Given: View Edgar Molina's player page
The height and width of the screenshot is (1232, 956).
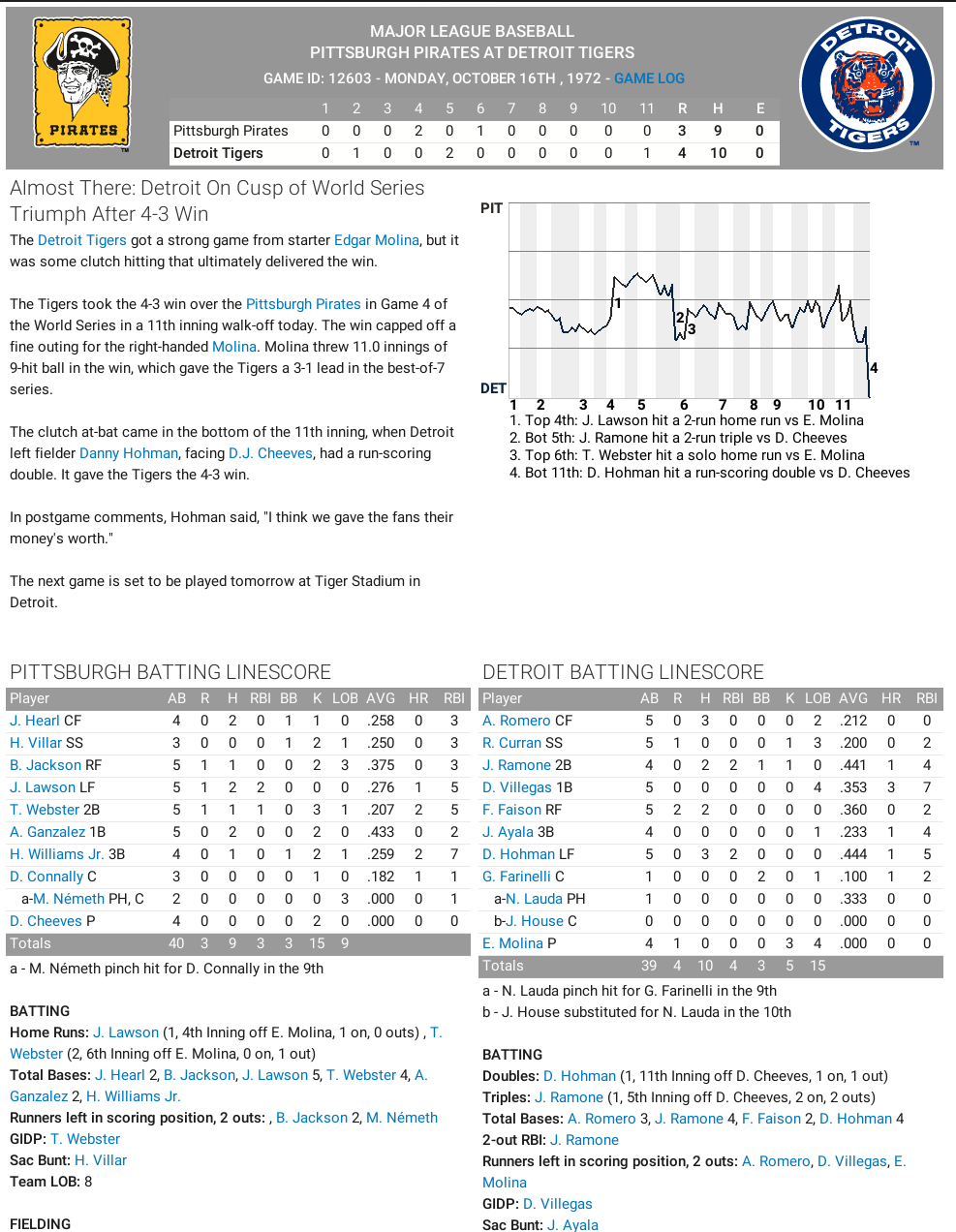Looking at the screenshot, I should click(376, 240).
